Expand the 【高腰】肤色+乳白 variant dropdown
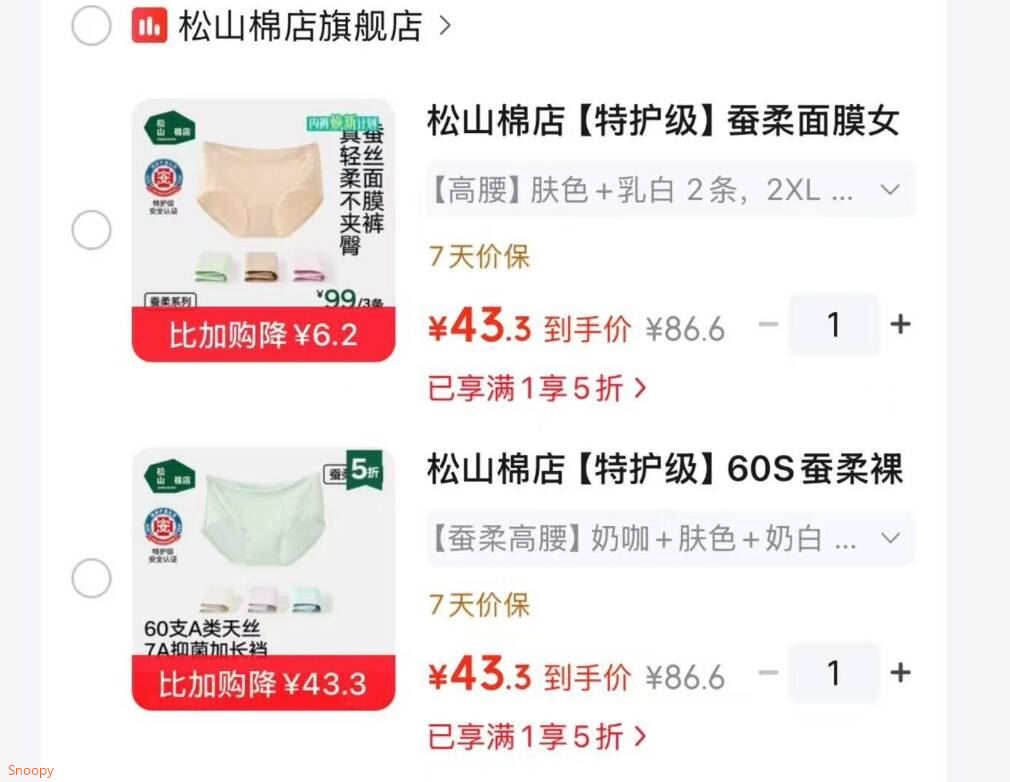 [670, 190]
